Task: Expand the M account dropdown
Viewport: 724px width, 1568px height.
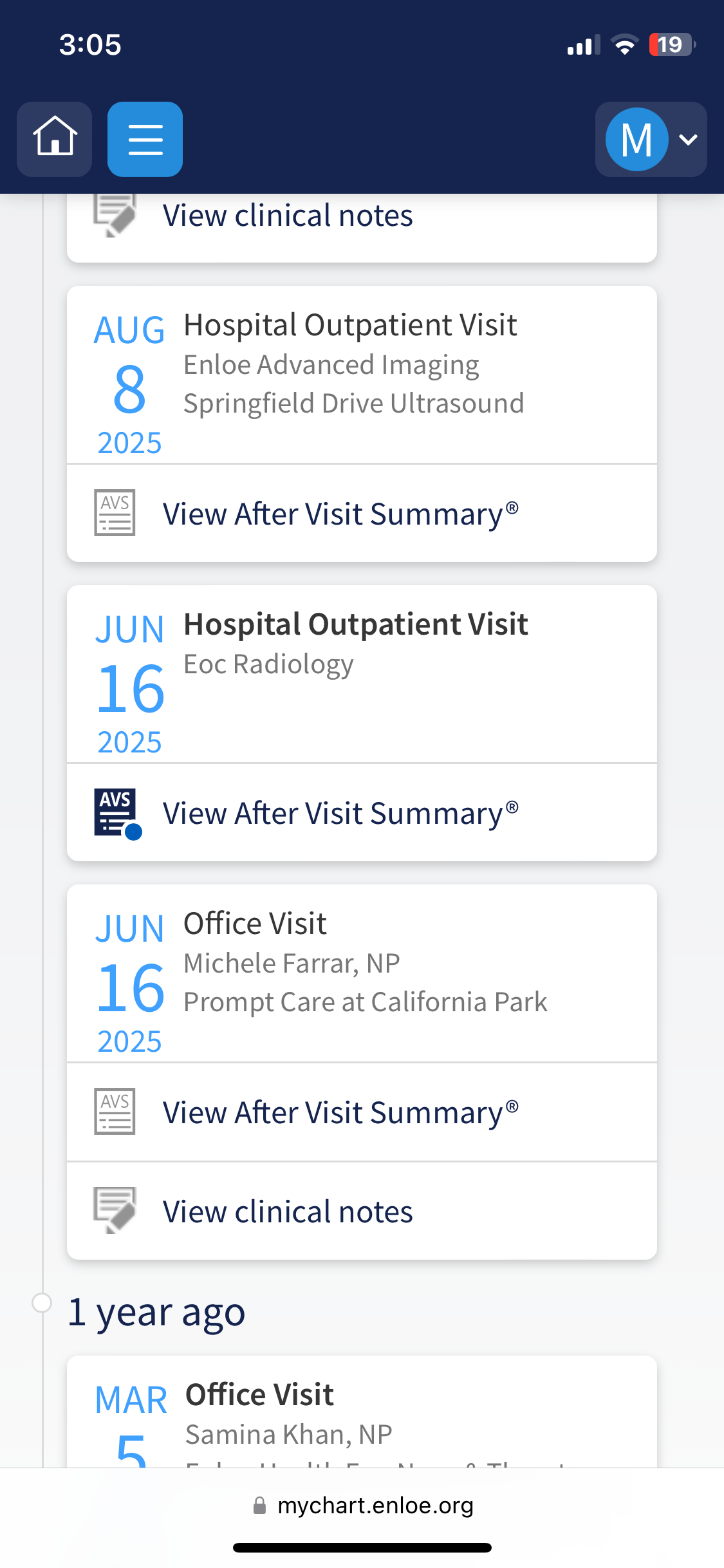Action: 651,138
